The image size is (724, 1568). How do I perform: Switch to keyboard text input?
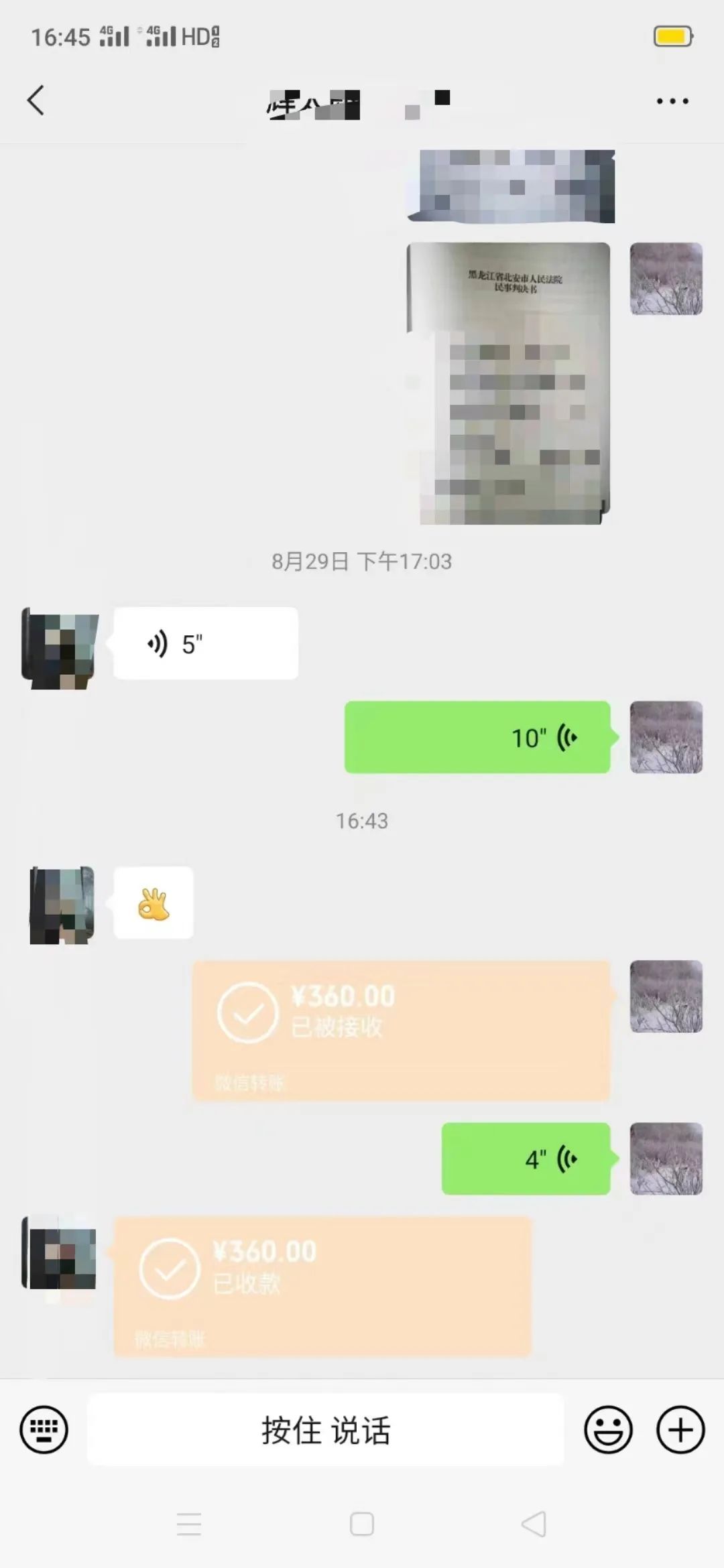coord(44,1430)
